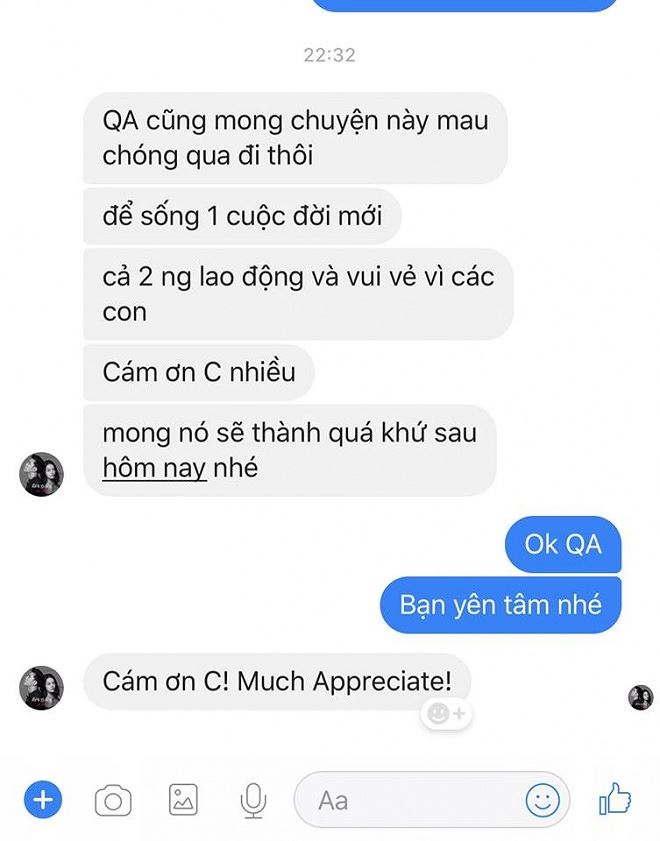Focus the Aa message text field
Viewport: 660px width, 841px height.
click(410, 800)
